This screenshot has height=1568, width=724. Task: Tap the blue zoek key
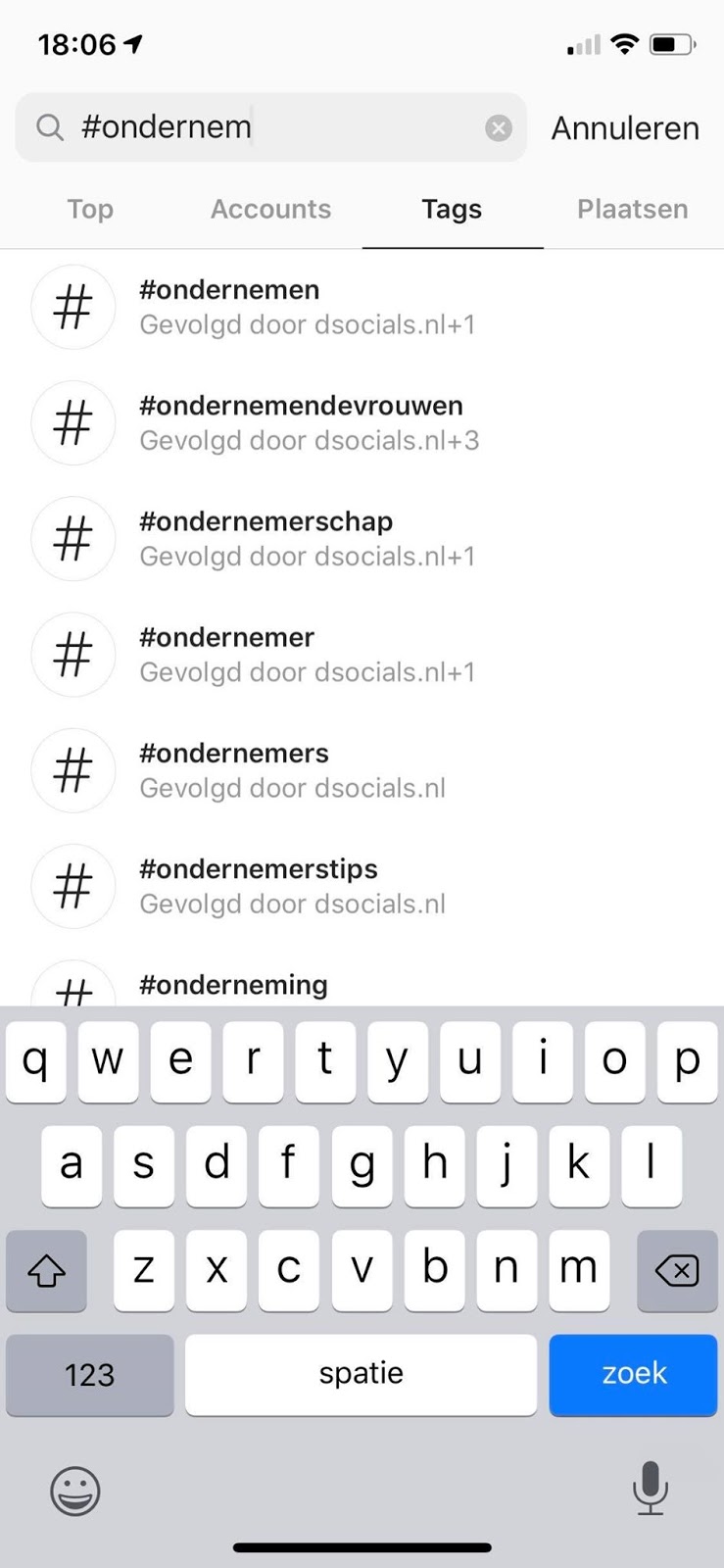(x=633, y=1374)
